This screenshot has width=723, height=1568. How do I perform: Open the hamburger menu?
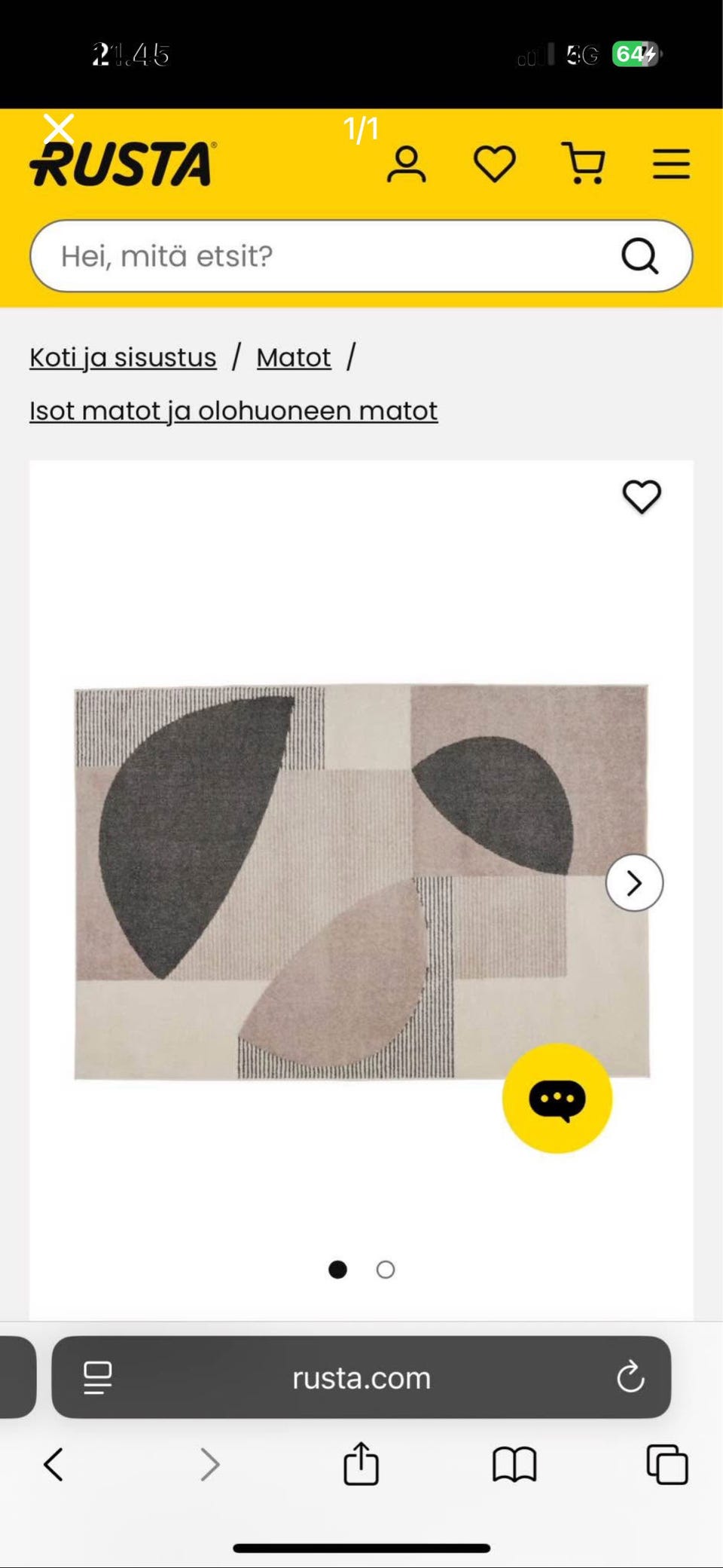(671, 164)
